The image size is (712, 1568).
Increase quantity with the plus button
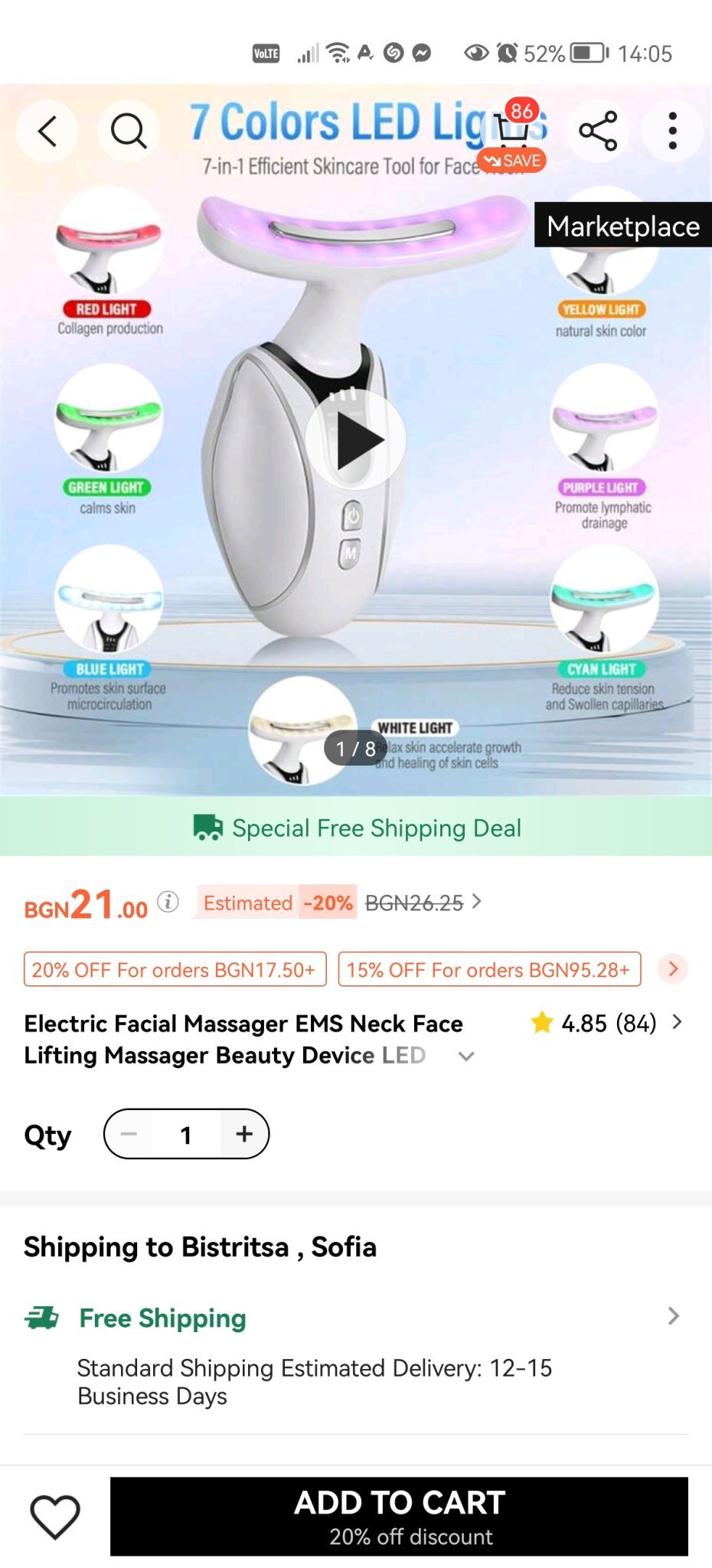point(244,1134)
